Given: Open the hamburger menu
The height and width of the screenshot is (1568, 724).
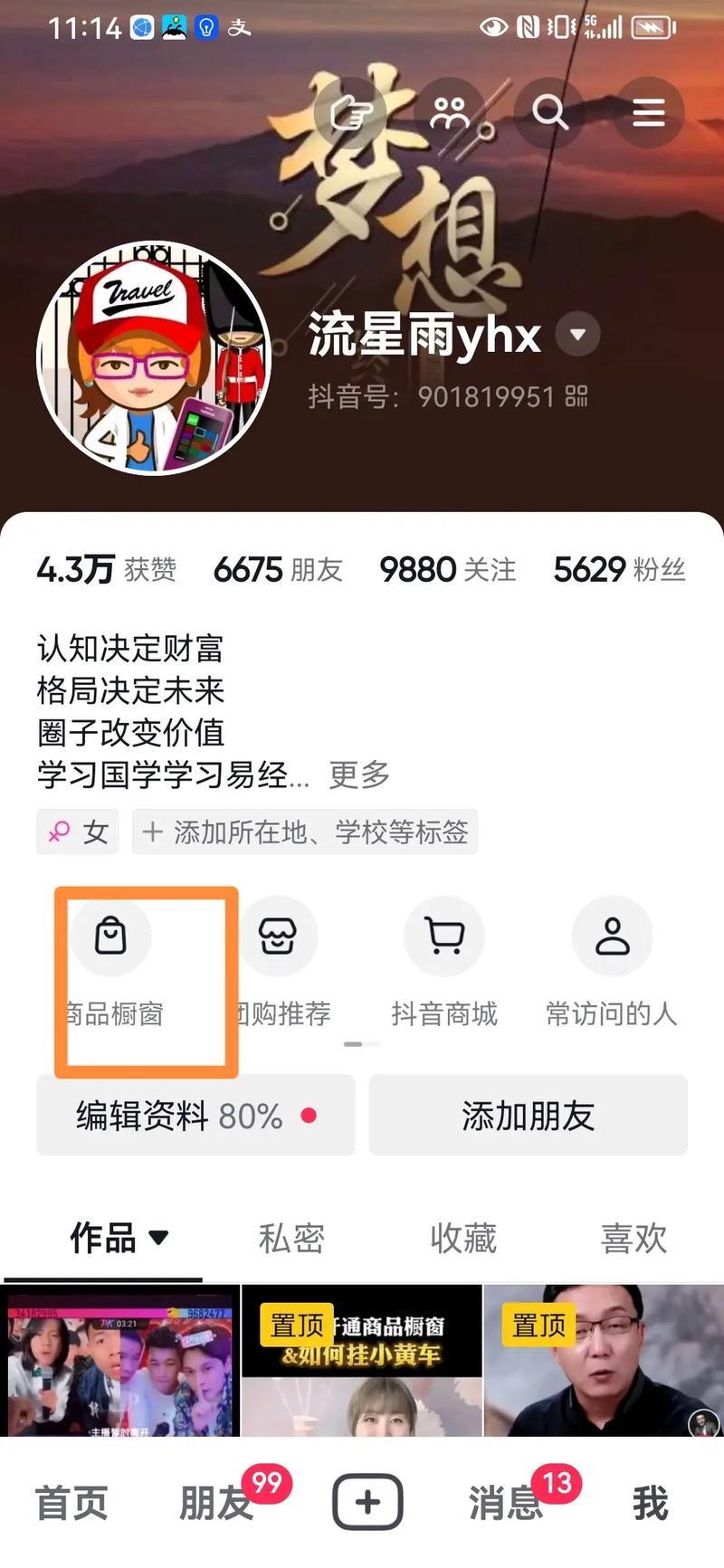Looking at the screenshot, I should pyautogui.click(x=648, y=113).
